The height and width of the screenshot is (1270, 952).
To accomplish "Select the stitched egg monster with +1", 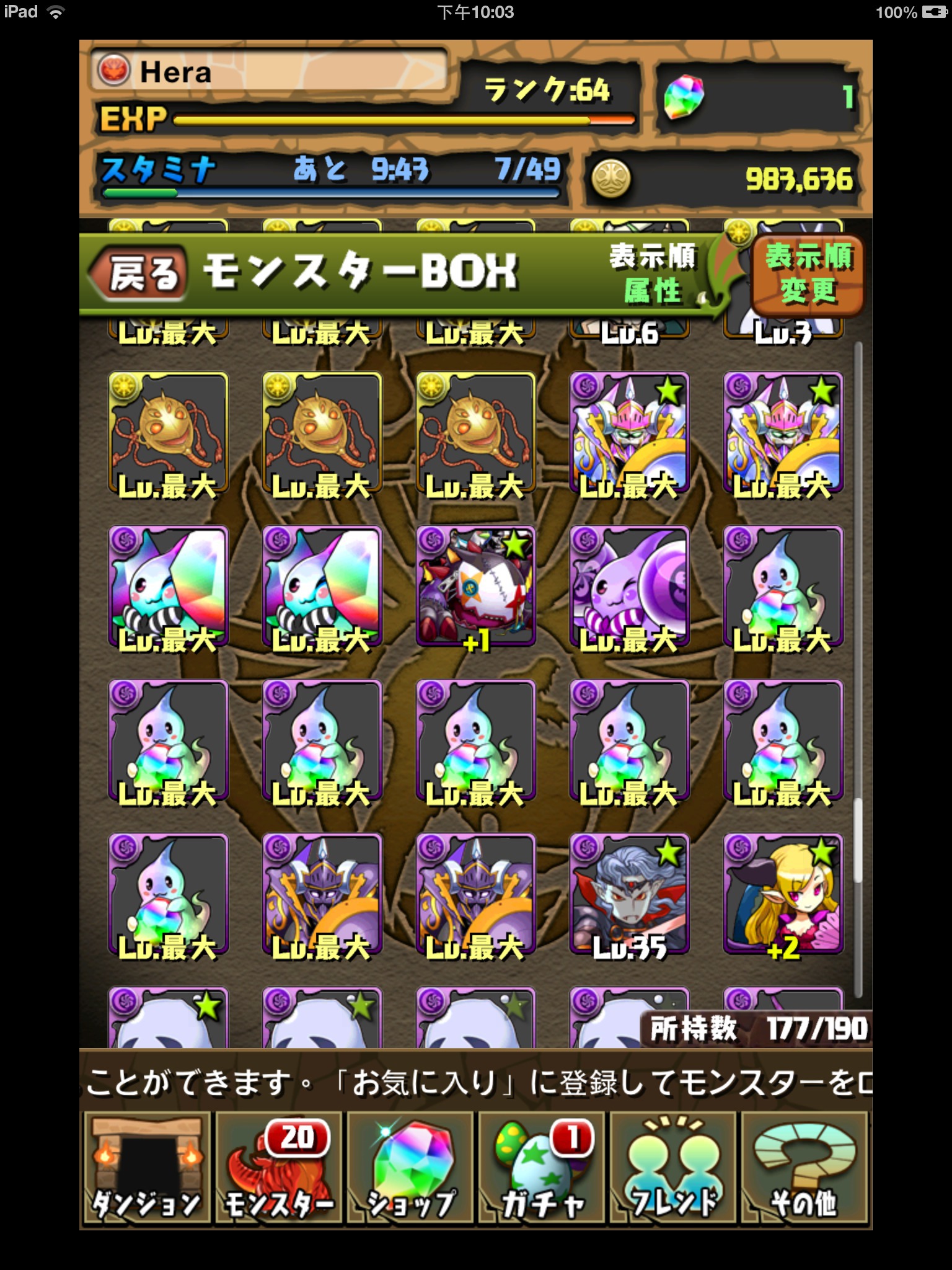I will click(475, 587).
